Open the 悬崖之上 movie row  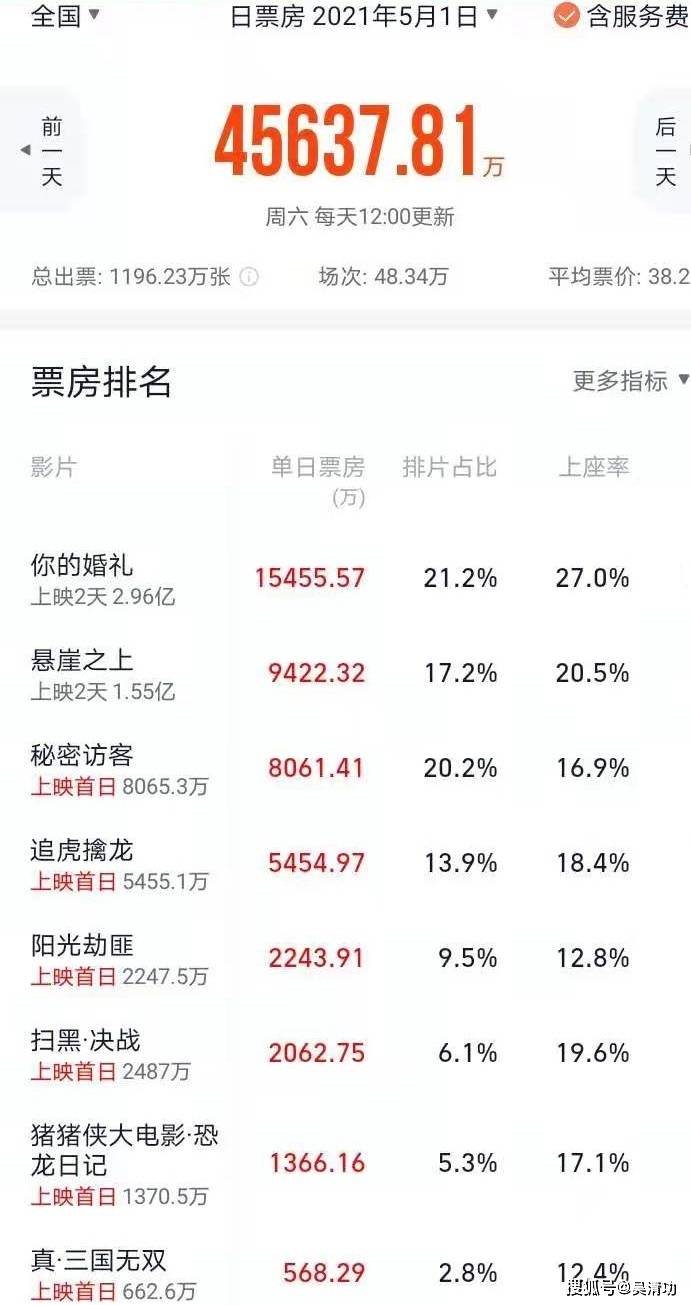(x=345, y=674)
